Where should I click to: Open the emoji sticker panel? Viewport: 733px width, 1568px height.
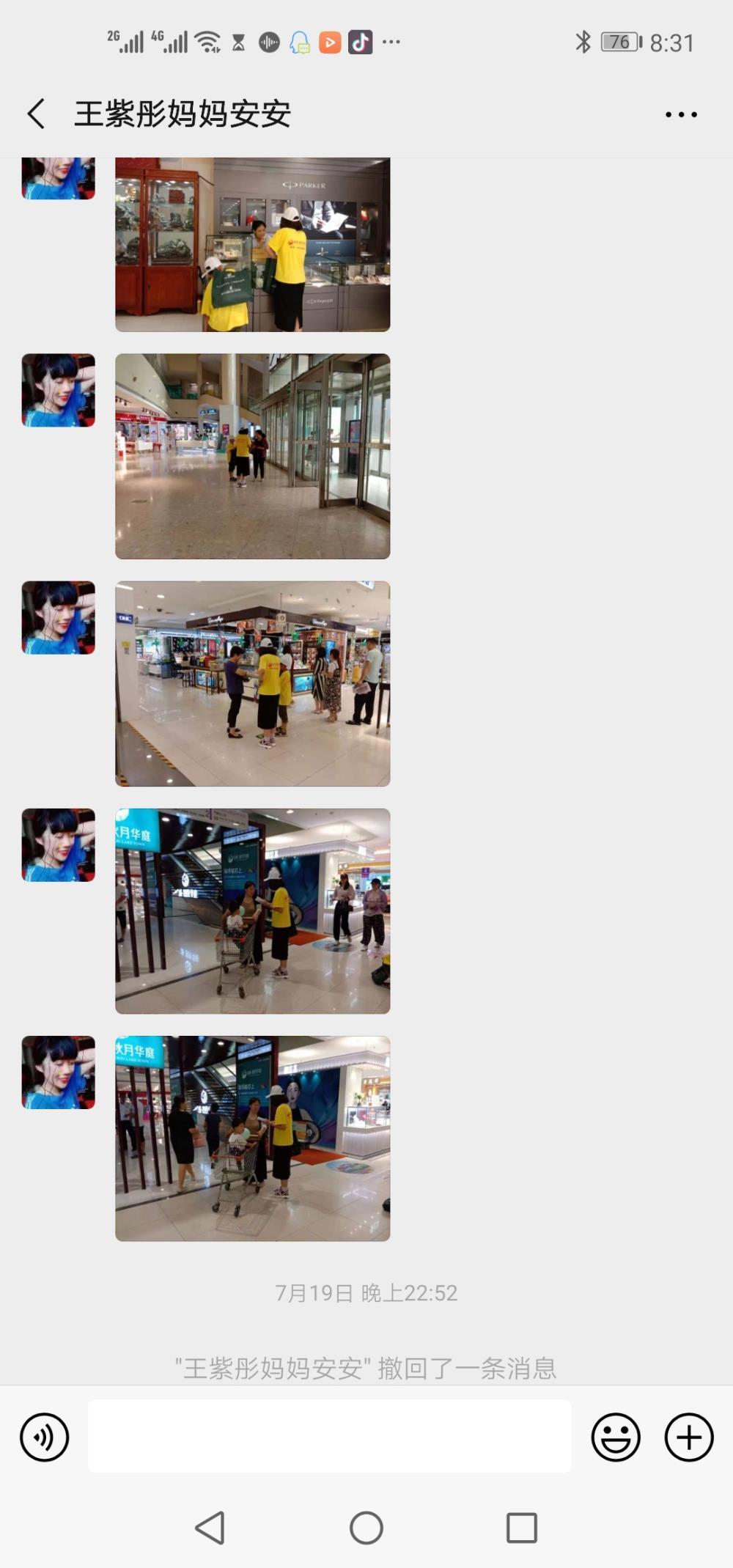coord(616,1438)
